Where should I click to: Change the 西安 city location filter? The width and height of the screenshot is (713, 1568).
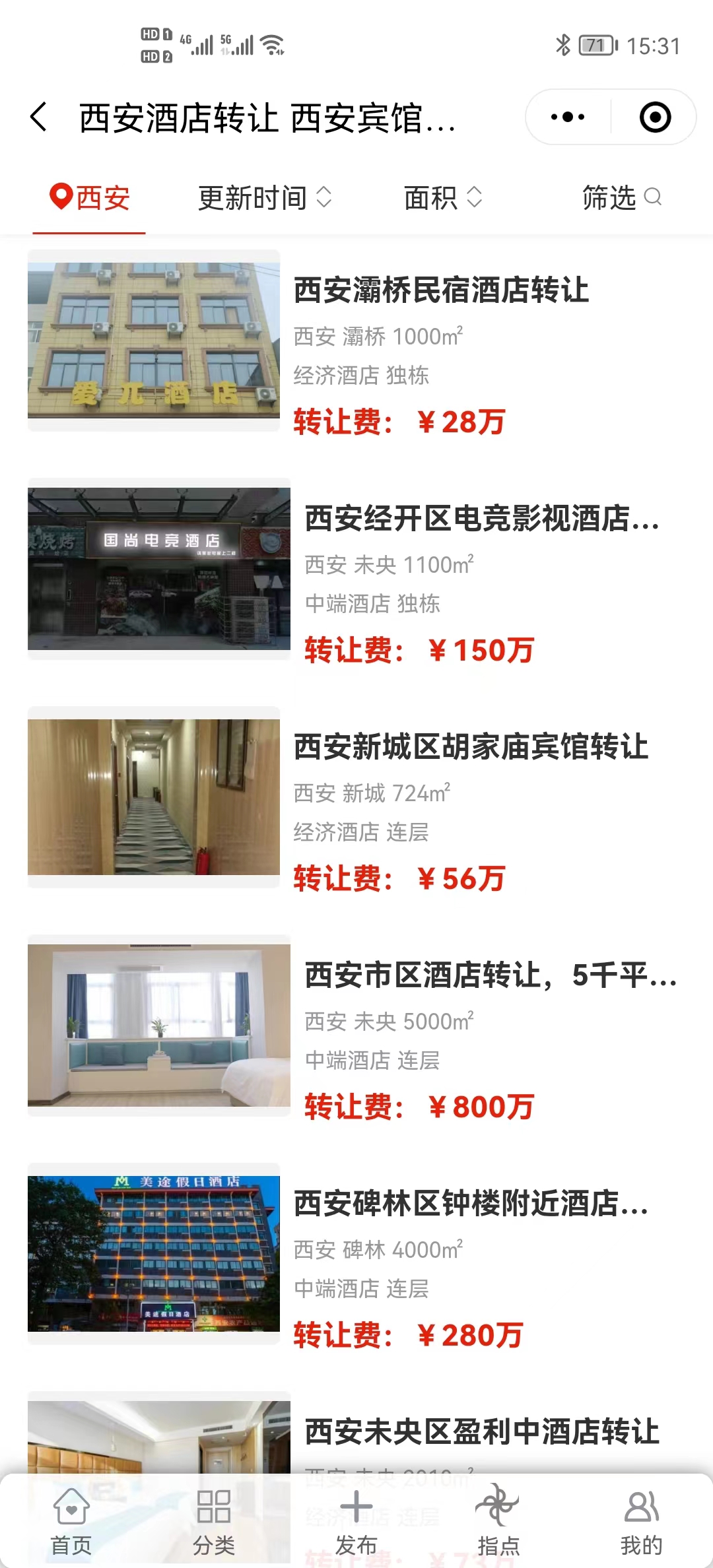coord(90,198)
